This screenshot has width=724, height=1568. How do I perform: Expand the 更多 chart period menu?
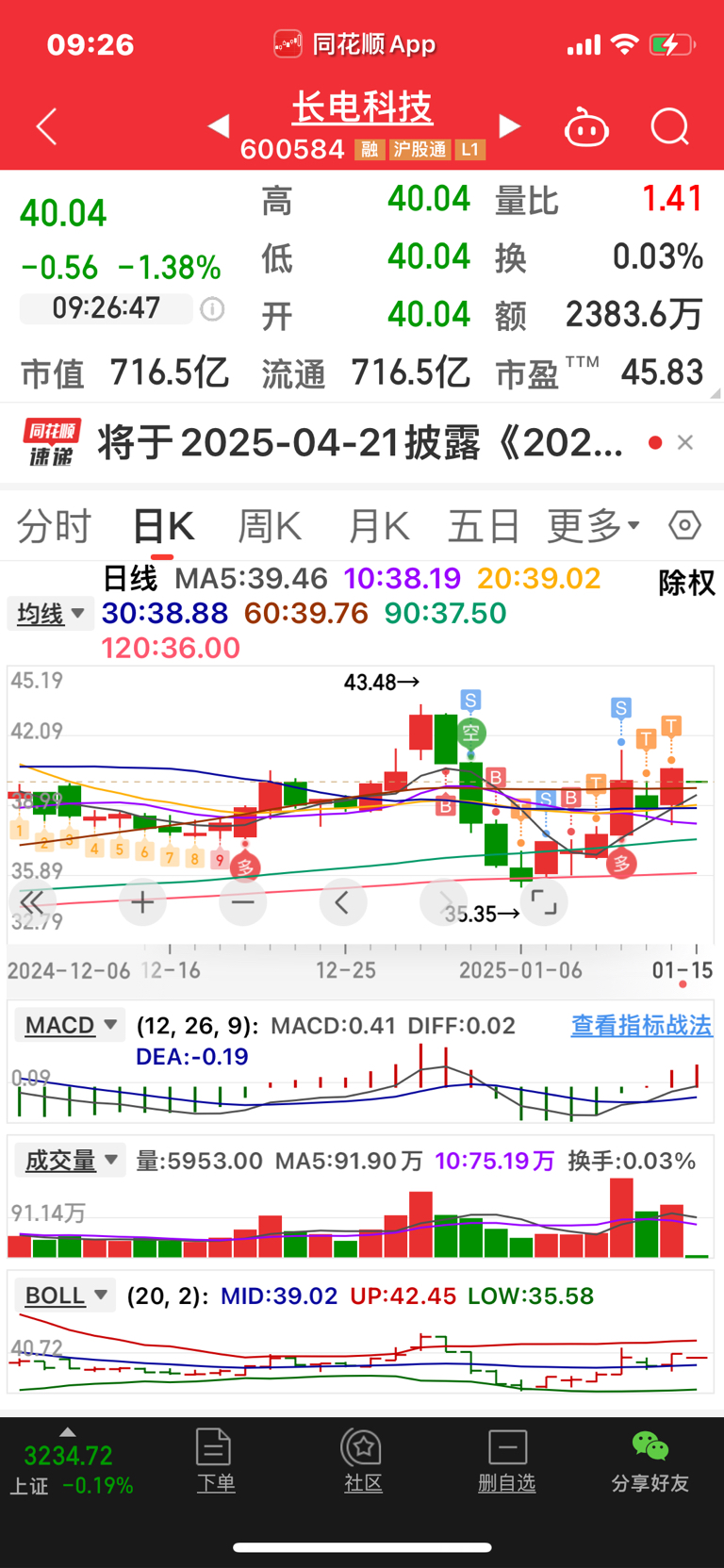click(x=589, y=525)
